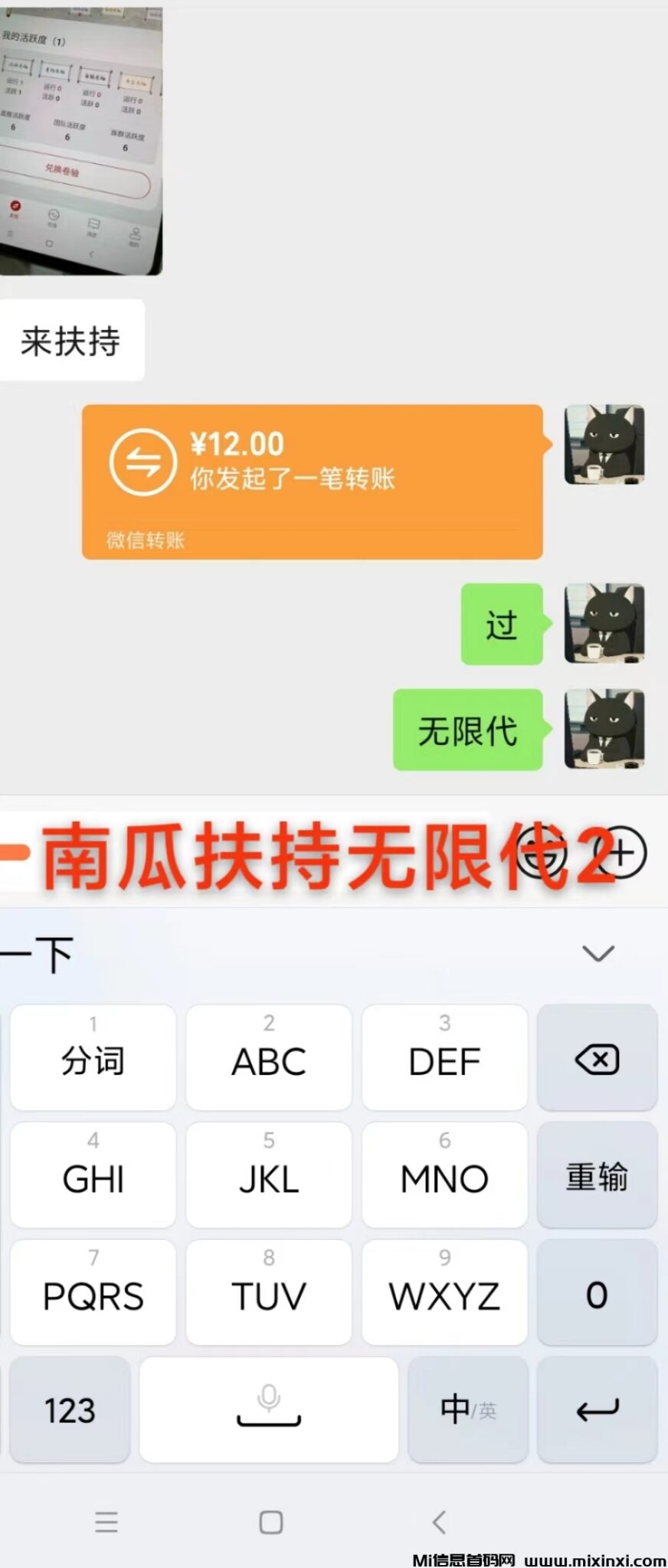Image resolution: width=668 pixels, height=1568 pixels.
Task: Tap the MNO key
Action: pyautogui.click(x=444, y=1174)
